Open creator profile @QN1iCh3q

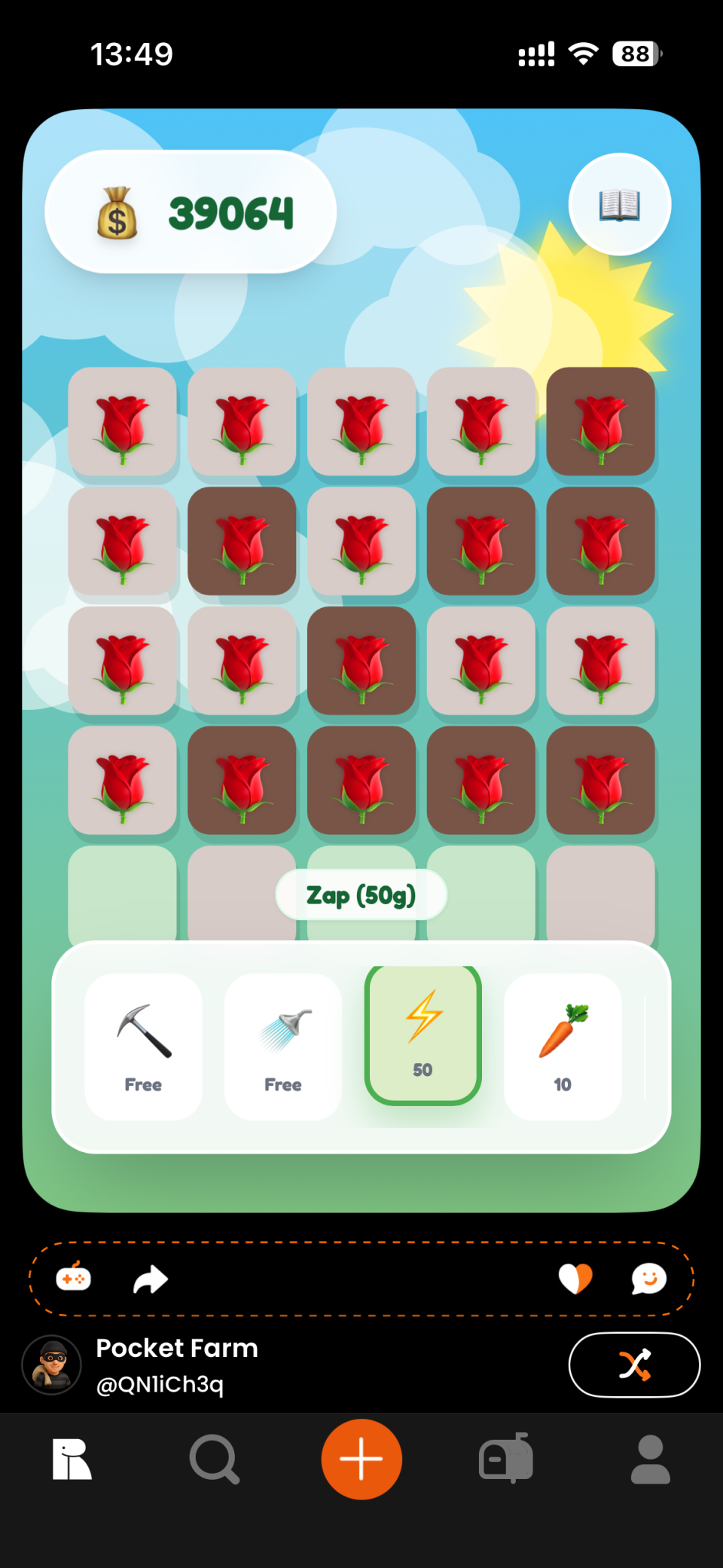(x=160, y=1385)
